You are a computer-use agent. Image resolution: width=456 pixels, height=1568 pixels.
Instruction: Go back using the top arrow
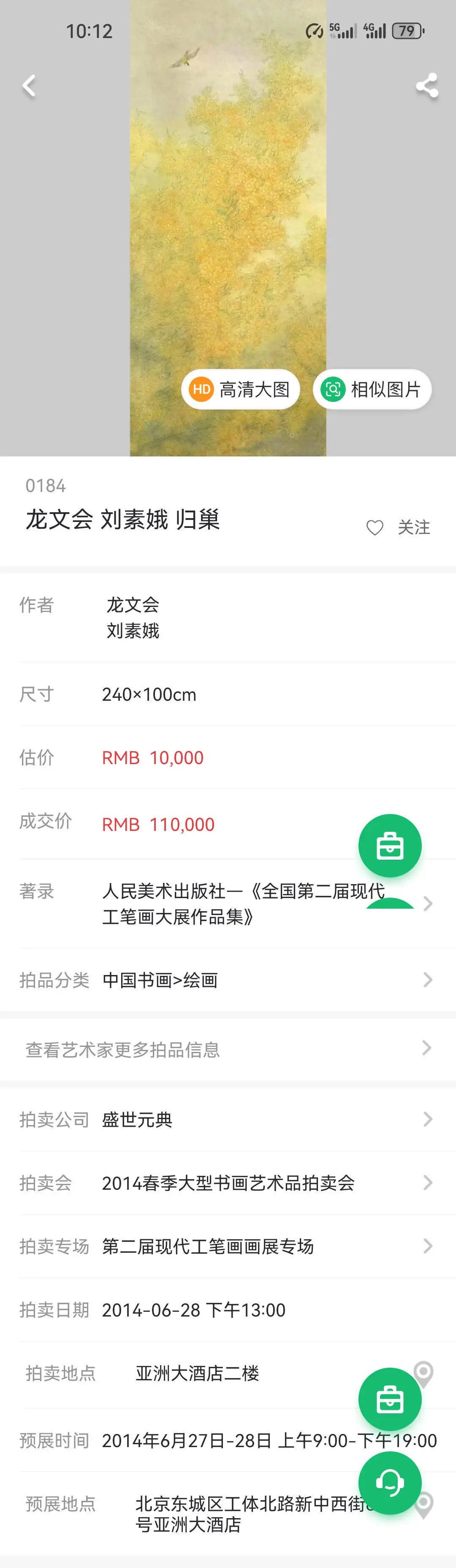click(x=29, y=86)
